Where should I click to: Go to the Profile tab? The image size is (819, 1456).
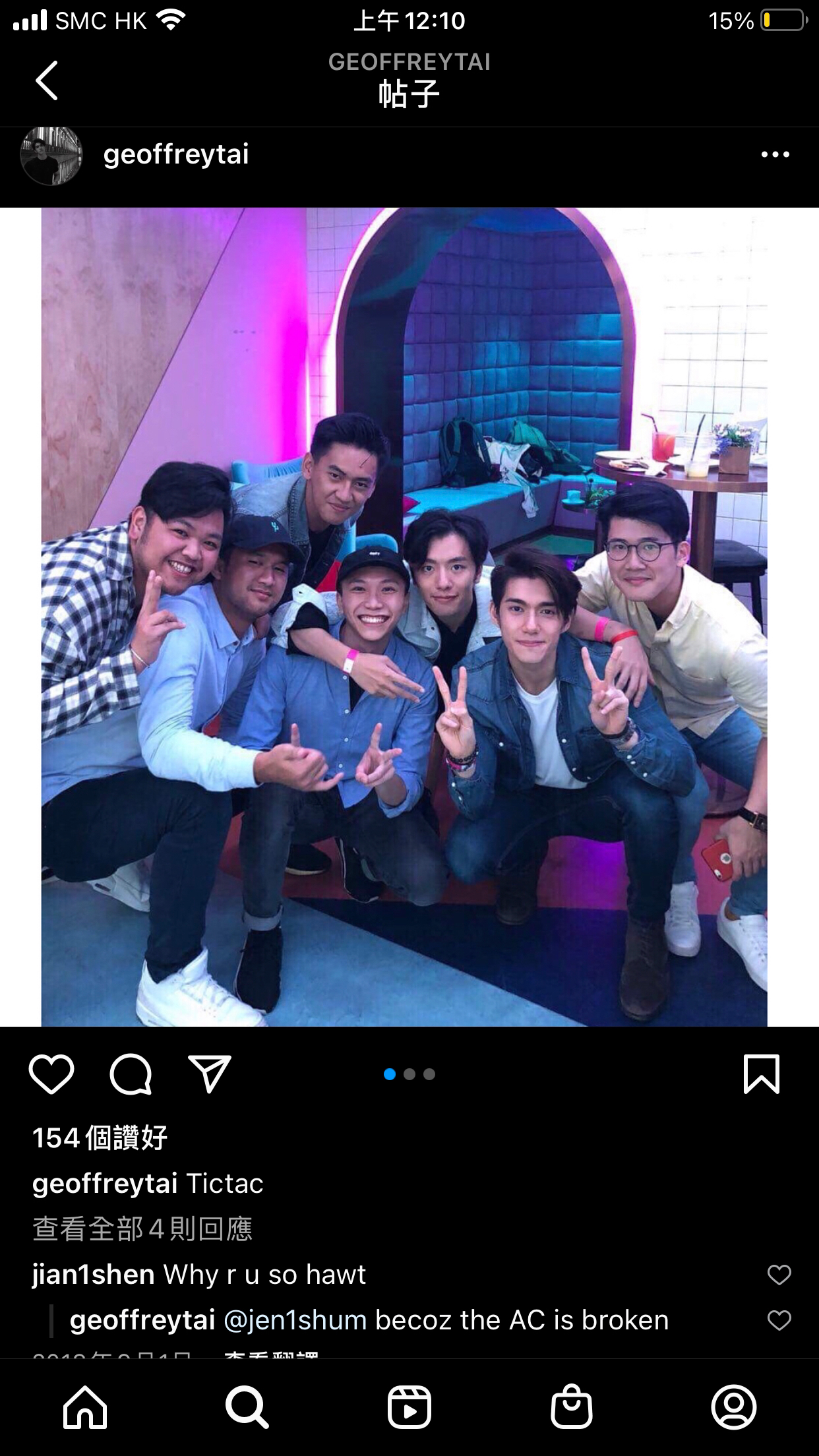[733, 1408]
